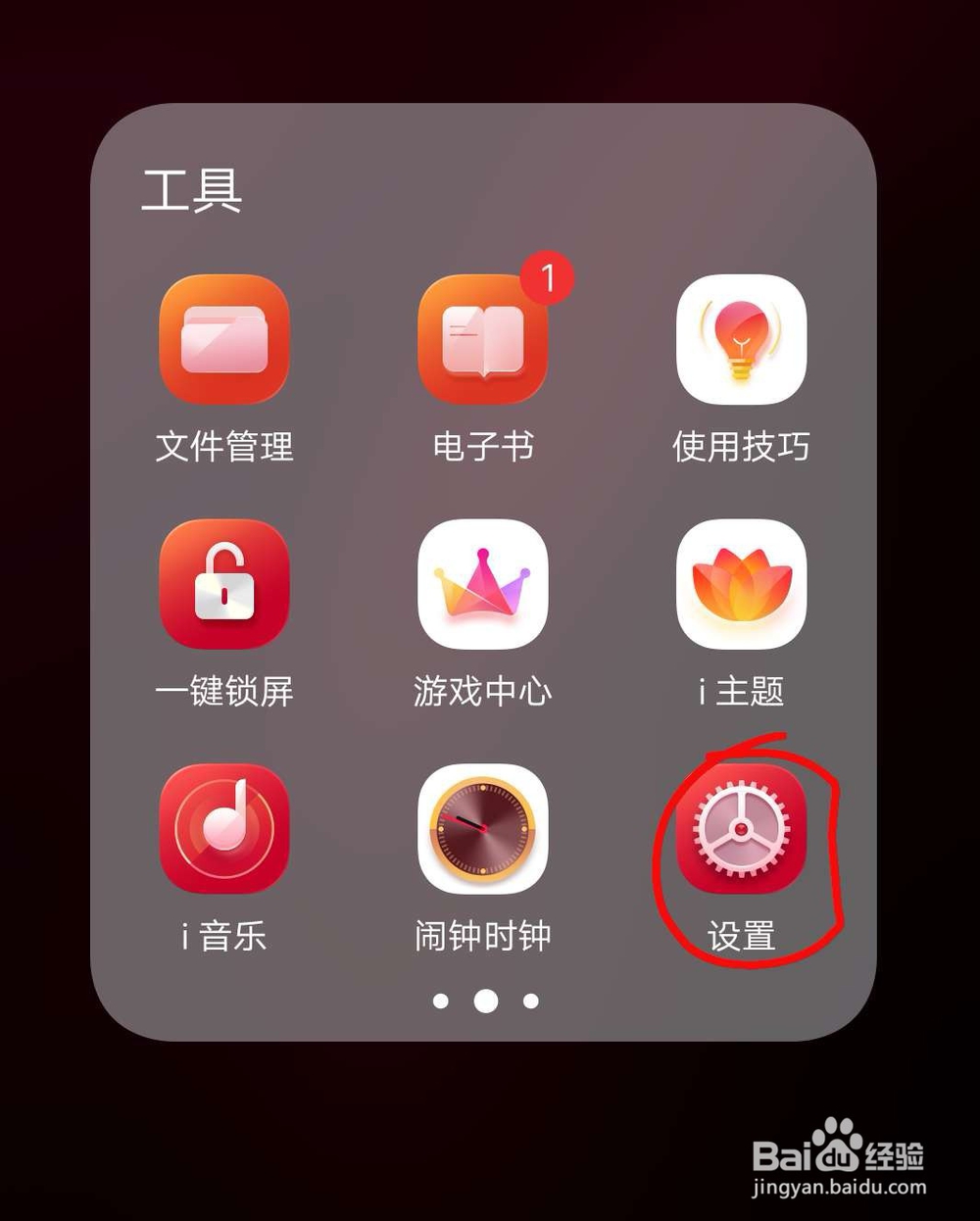Image resolution: width=980 pixels, height=1221 pixels.
Task: Tap the first page indicator dot
Action: (442, 1000)
